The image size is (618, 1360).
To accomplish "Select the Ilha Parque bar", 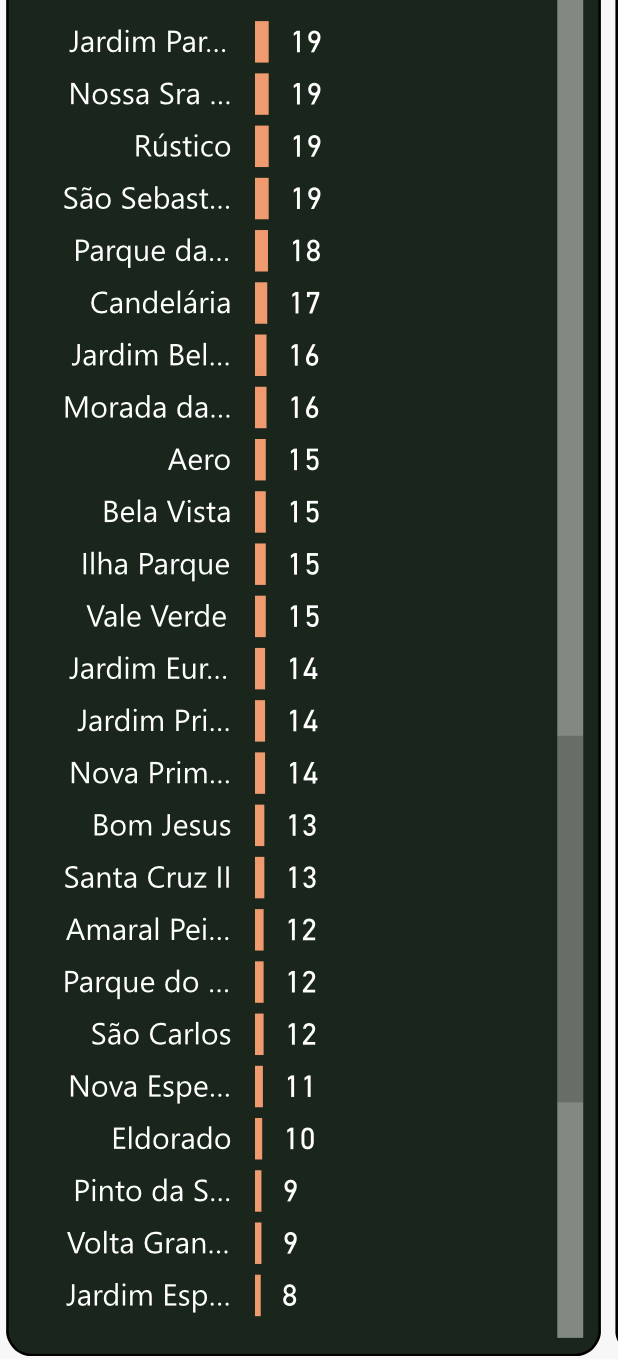I will click(x=261, y=564).
